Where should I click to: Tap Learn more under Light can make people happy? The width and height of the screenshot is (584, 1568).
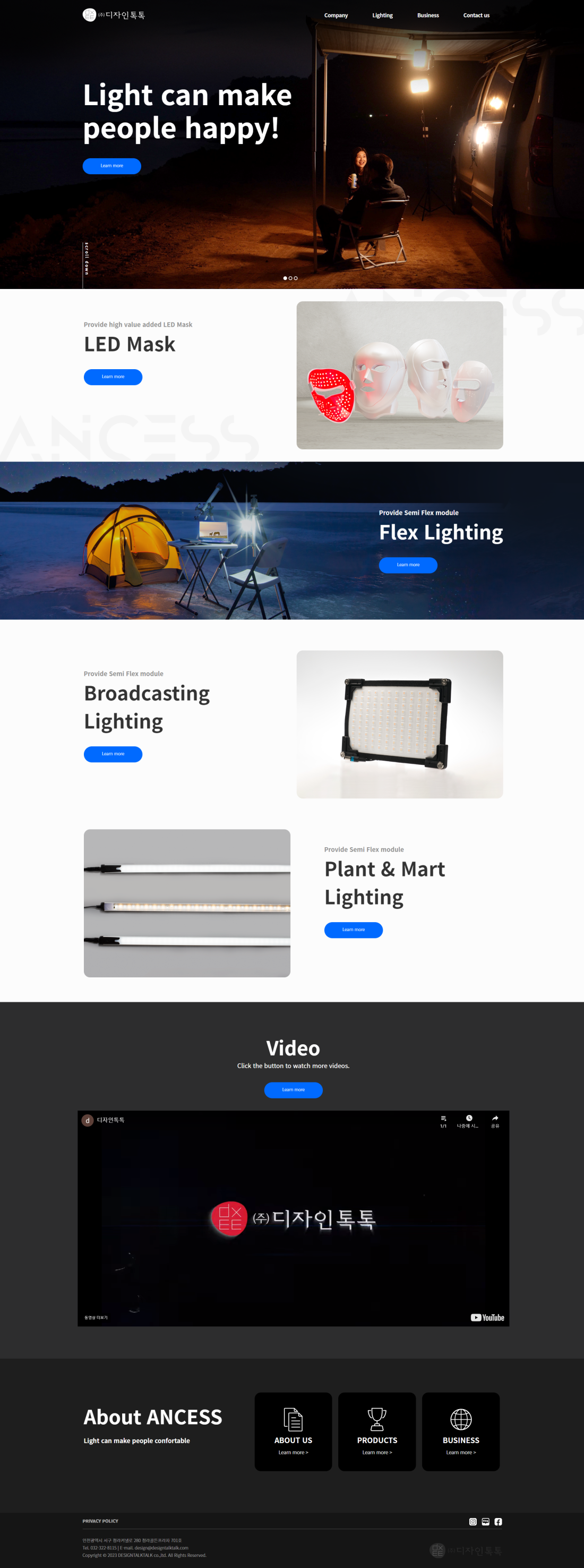point(112,166)
